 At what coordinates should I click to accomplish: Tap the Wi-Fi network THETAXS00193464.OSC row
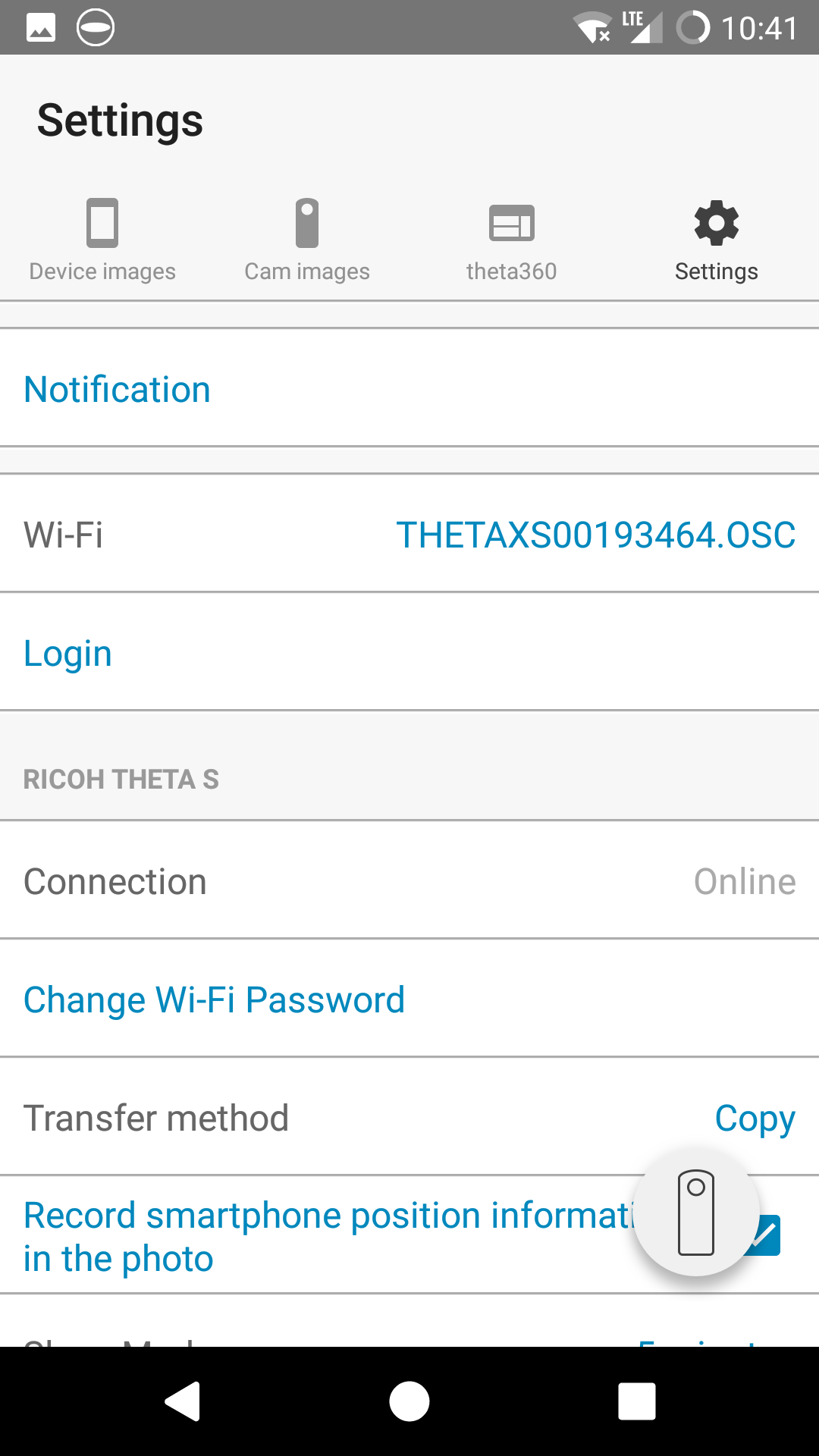(x=409, y=534)
